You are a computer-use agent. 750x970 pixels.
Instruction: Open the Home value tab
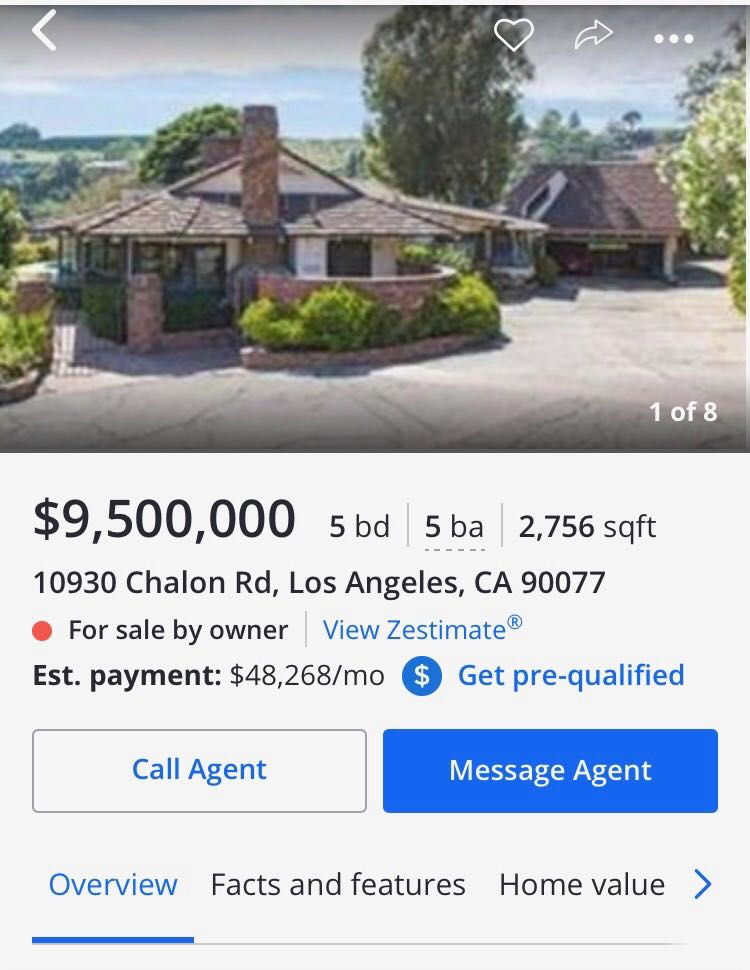pos(581,885)
